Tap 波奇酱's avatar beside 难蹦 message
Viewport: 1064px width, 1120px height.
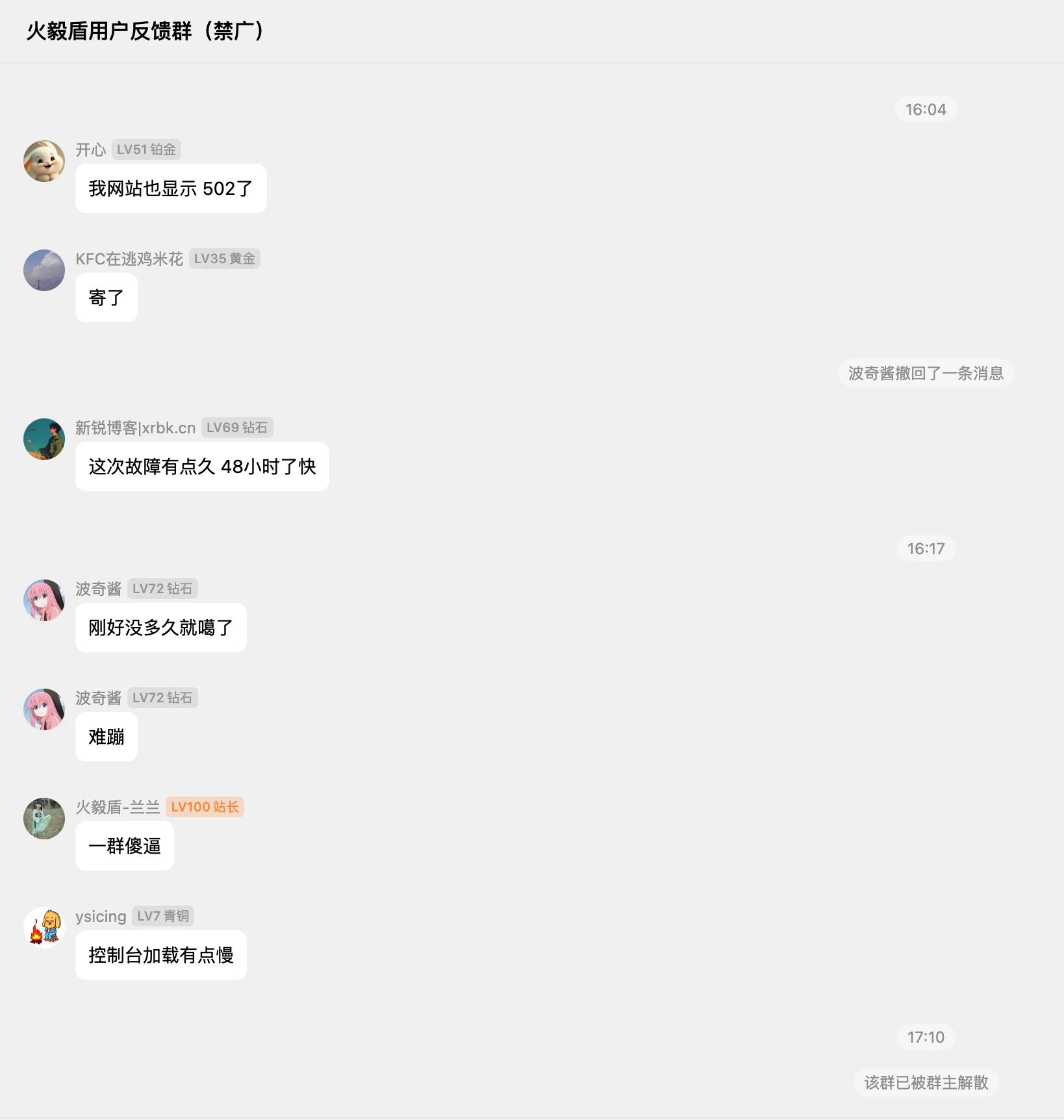pos(44,709)
